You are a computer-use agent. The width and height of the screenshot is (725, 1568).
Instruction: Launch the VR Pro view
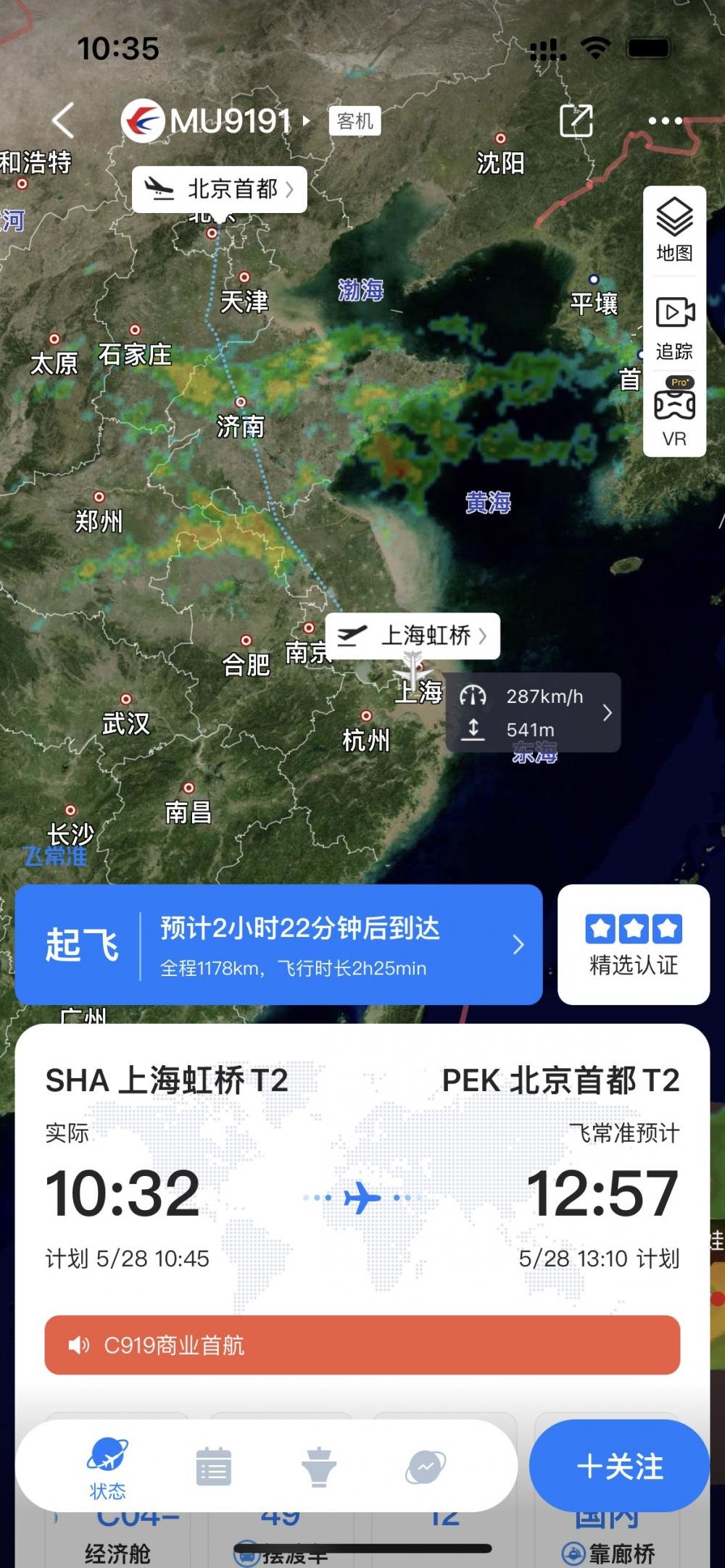coord(674,413)
